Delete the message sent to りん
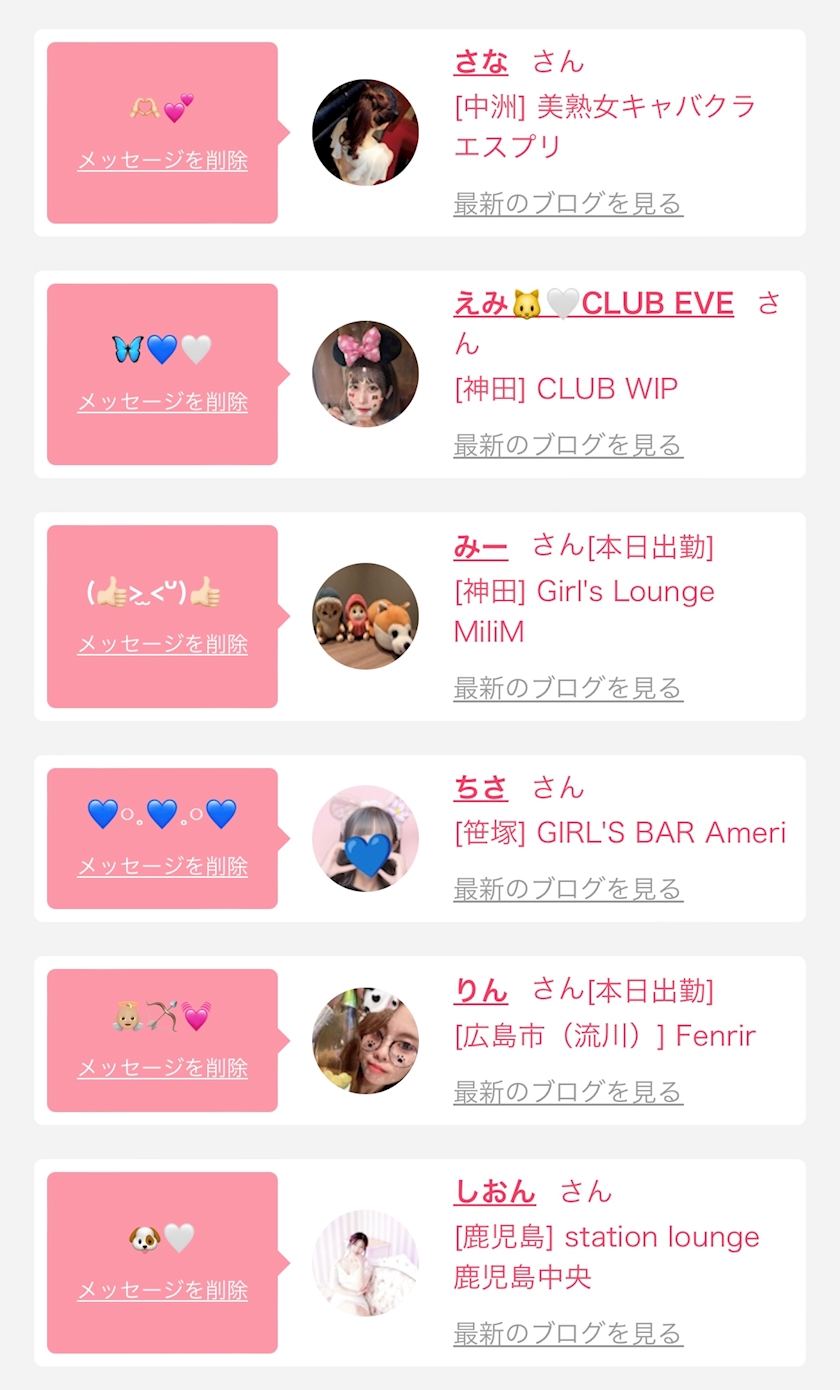This screenshot has height=1390, width=840. (x=162, y=1068)
